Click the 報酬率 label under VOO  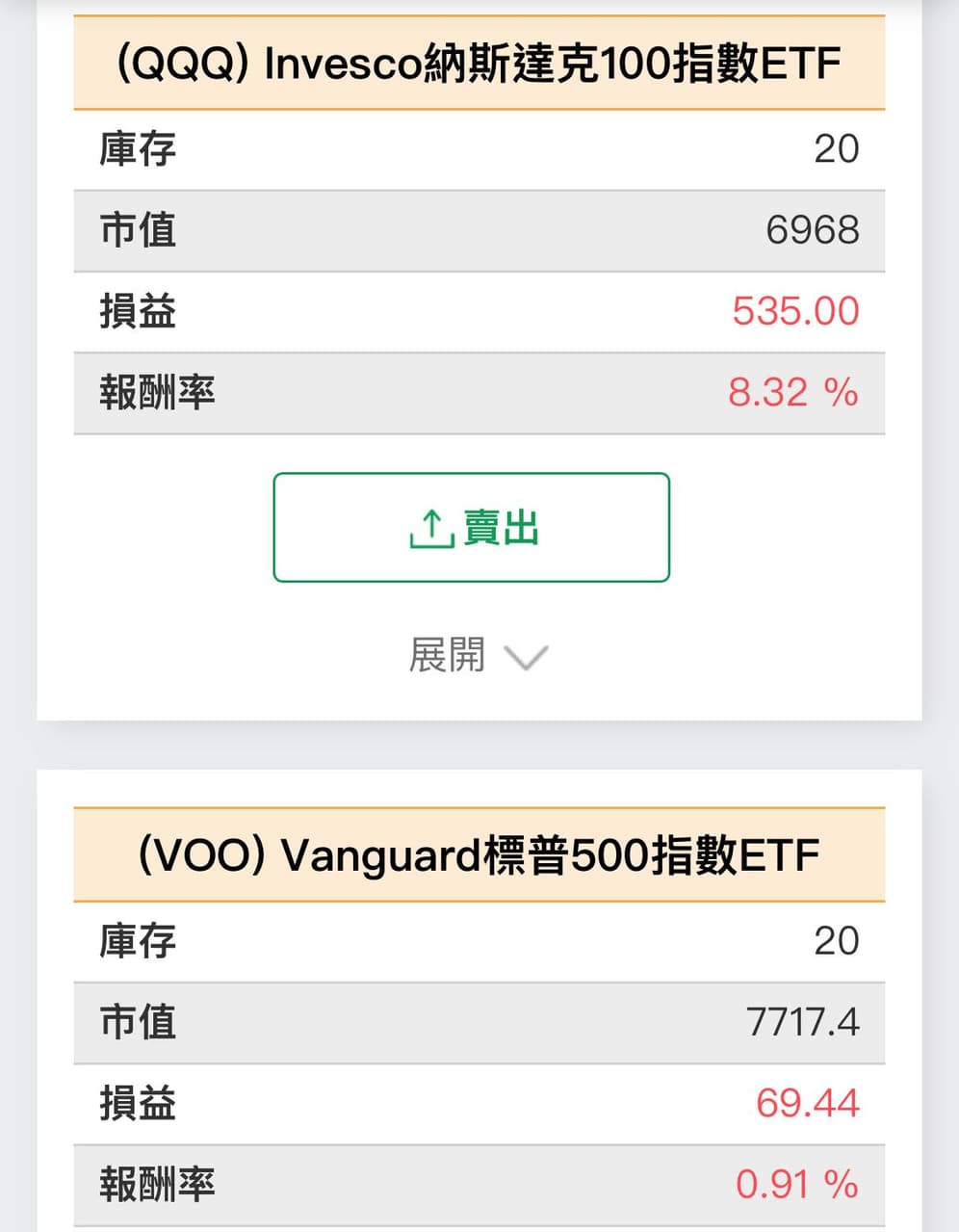(x=159, y=1183)
